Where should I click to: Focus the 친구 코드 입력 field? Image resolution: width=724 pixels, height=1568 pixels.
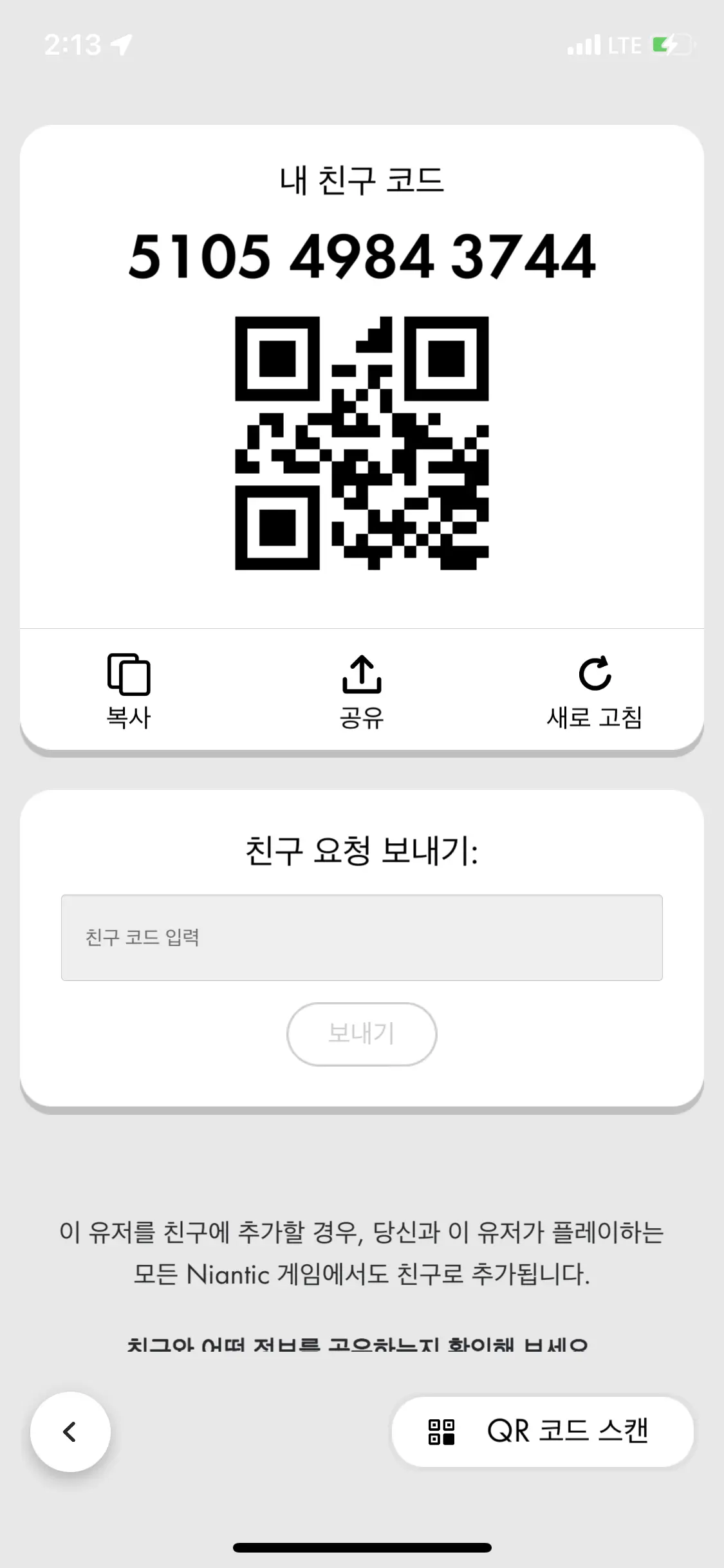pos(362,937)
